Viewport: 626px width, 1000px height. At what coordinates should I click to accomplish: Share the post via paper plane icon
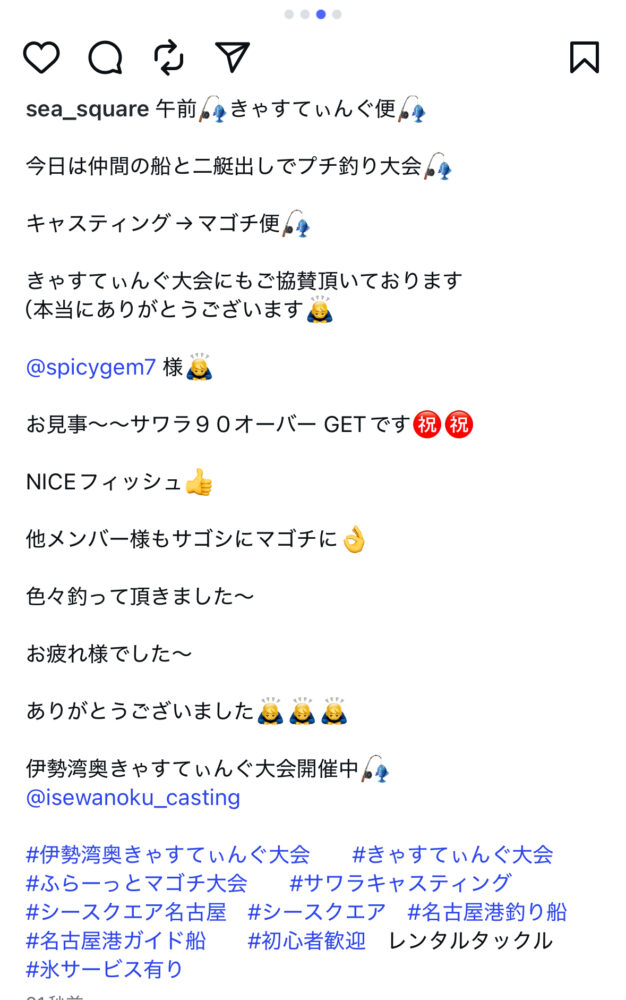(x=232, y=58)
